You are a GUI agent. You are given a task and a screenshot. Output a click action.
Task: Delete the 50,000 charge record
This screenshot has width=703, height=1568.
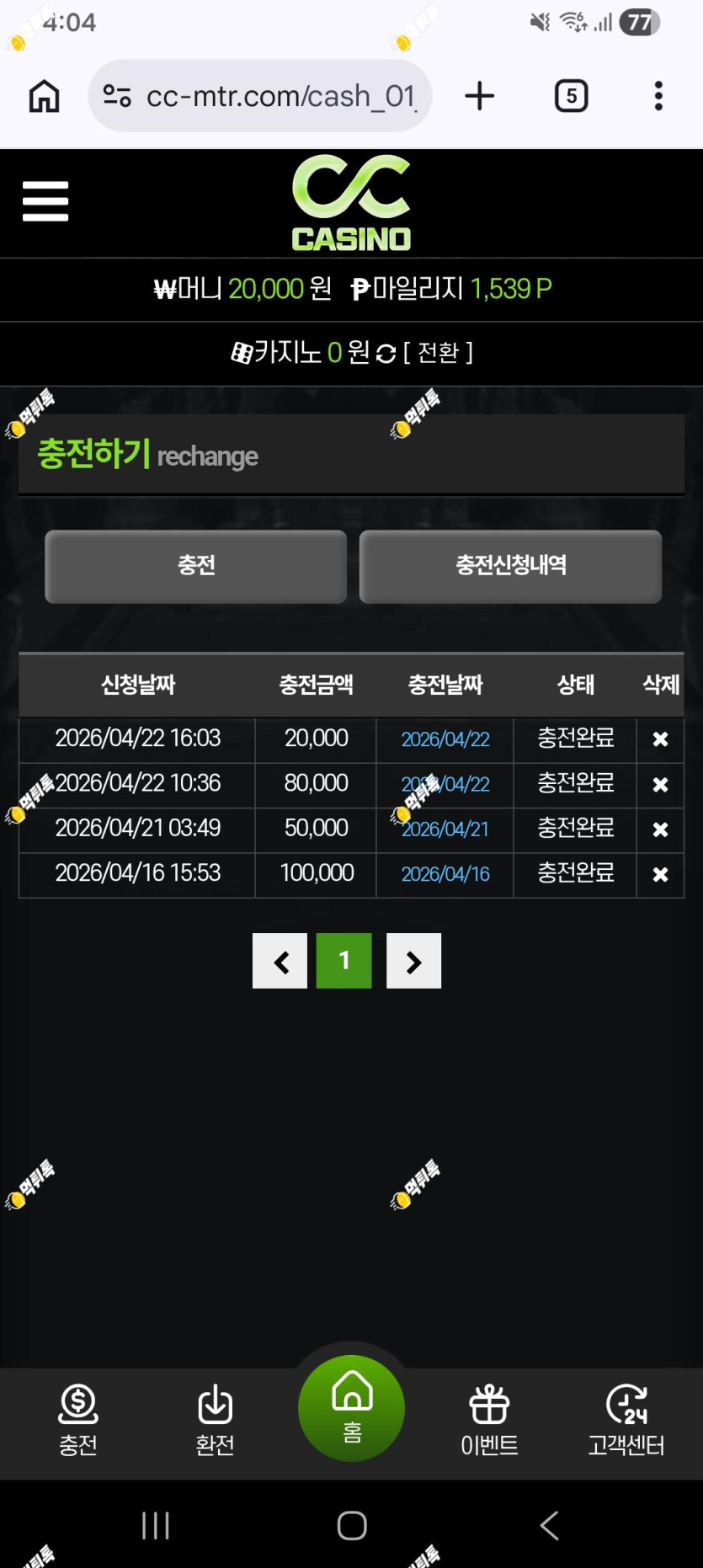coord(660,829)
